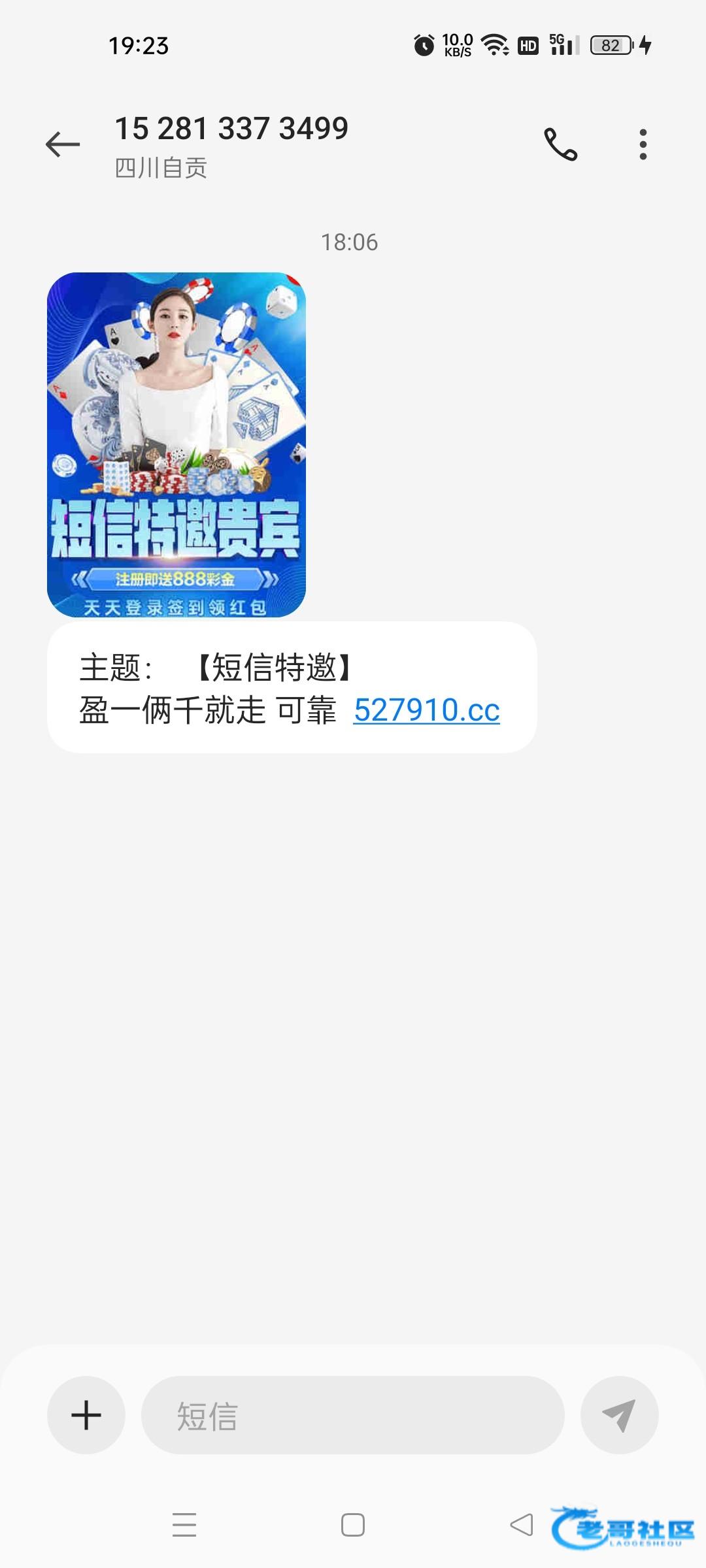
Task: Open the three-dot overflow menu
Action: [x=643, y=144]
